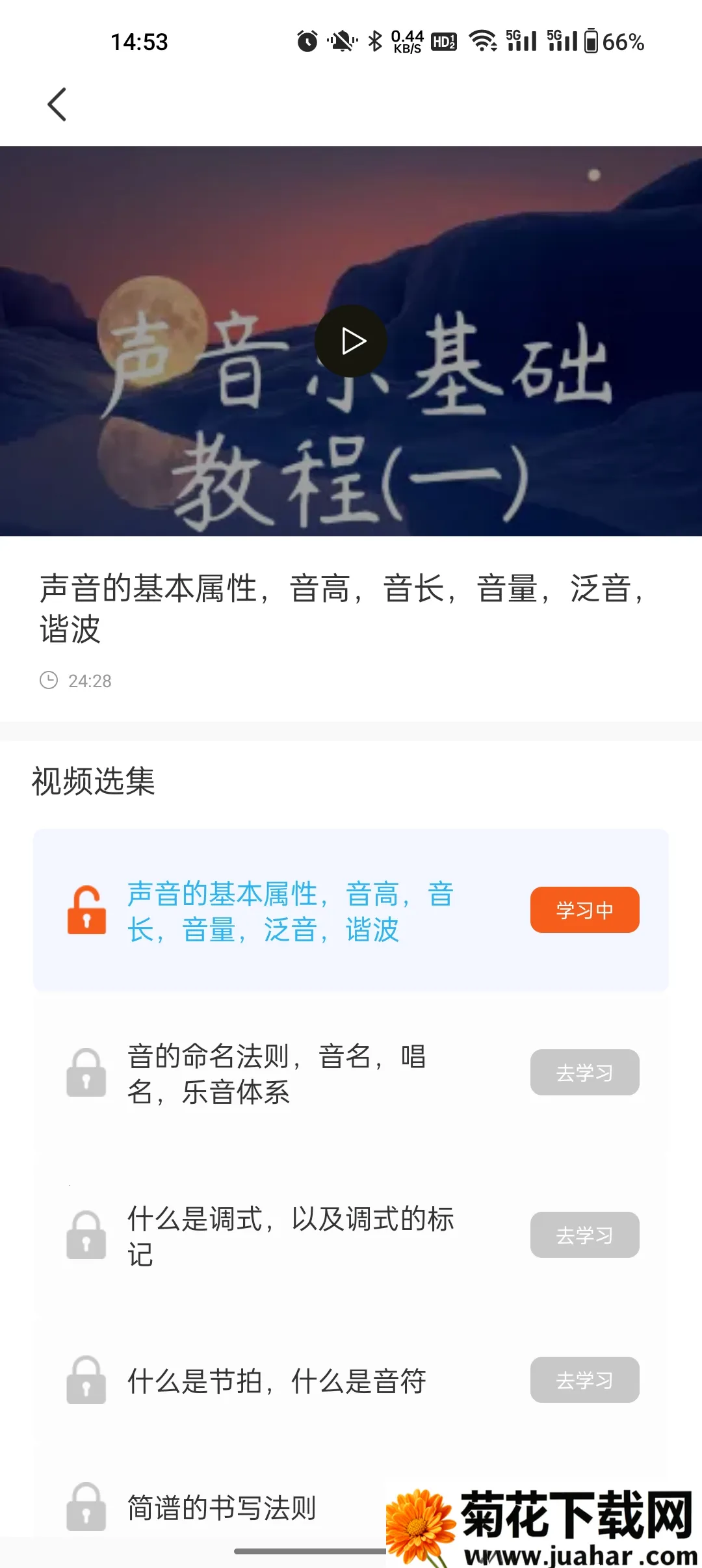
Task: Open the 音的命名法则，音名，唱名 lesson row
Action: click(277, 1073)
